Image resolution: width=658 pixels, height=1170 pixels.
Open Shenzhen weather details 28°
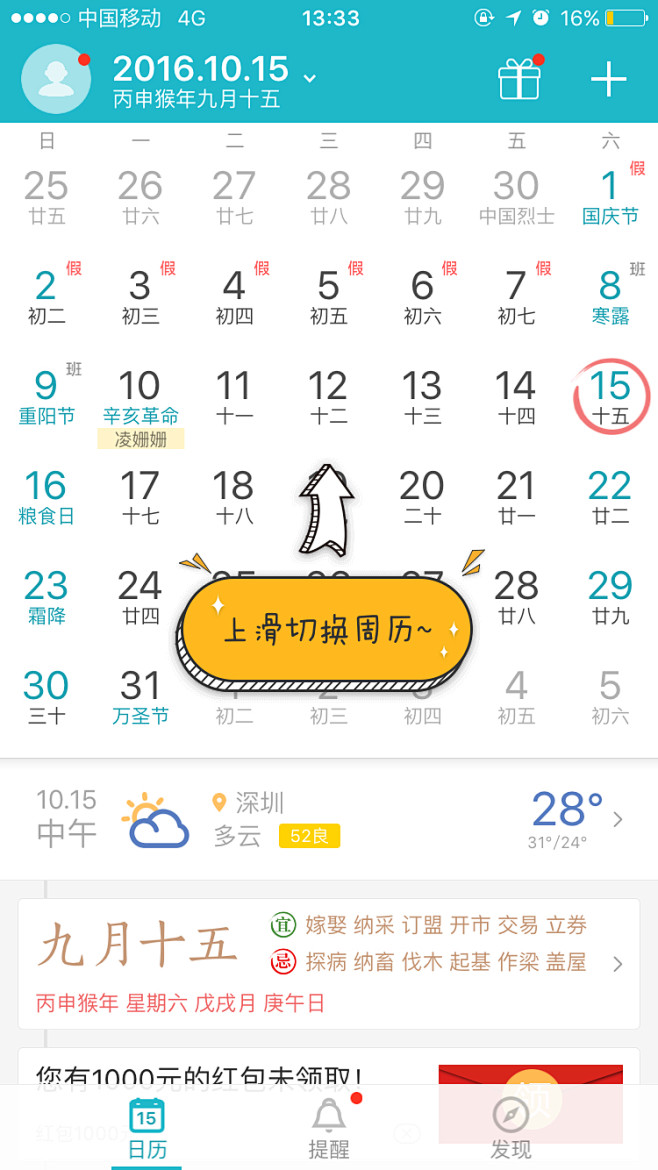click(575, 820)
